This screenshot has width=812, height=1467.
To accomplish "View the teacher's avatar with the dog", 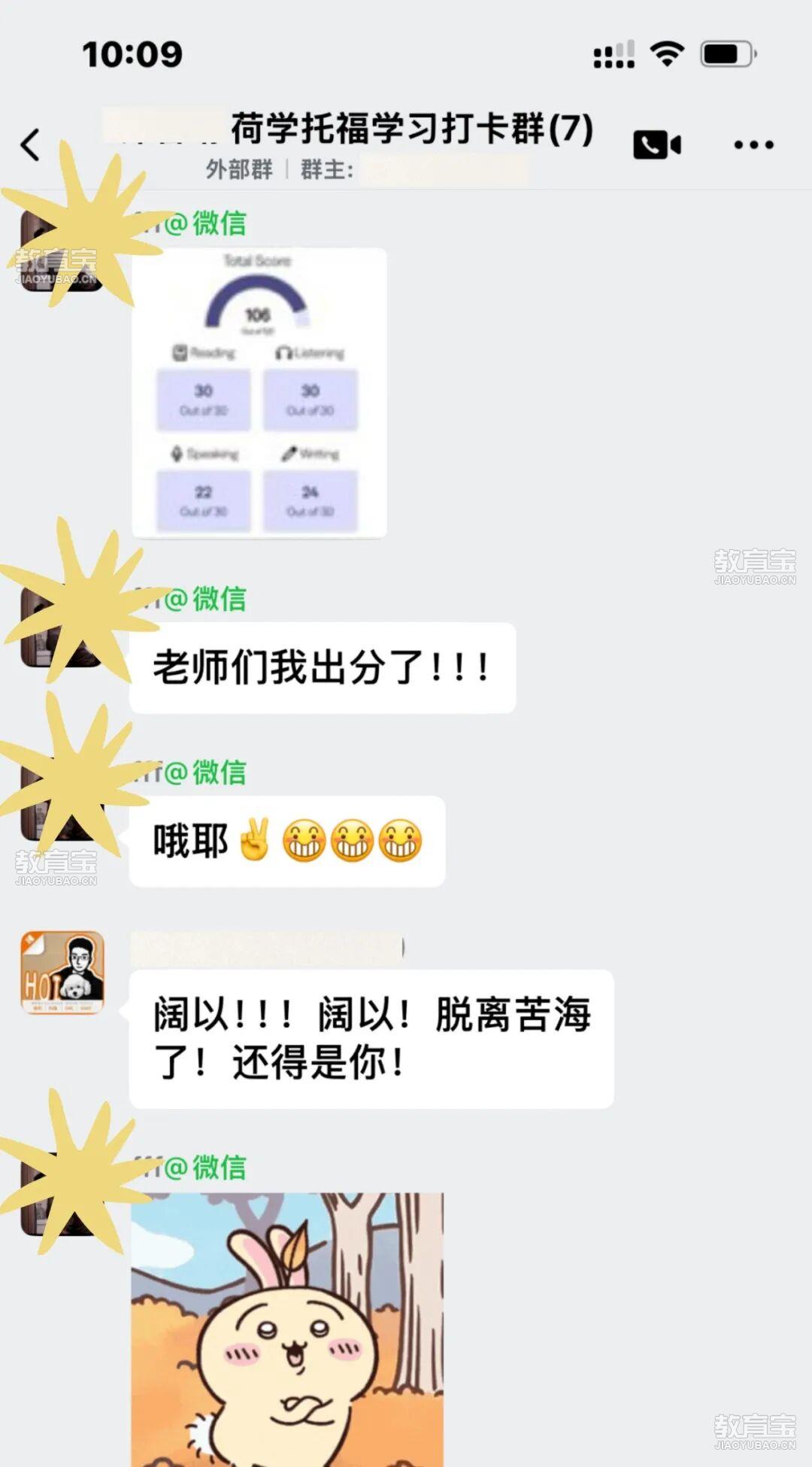I will (x=62, y=972).
